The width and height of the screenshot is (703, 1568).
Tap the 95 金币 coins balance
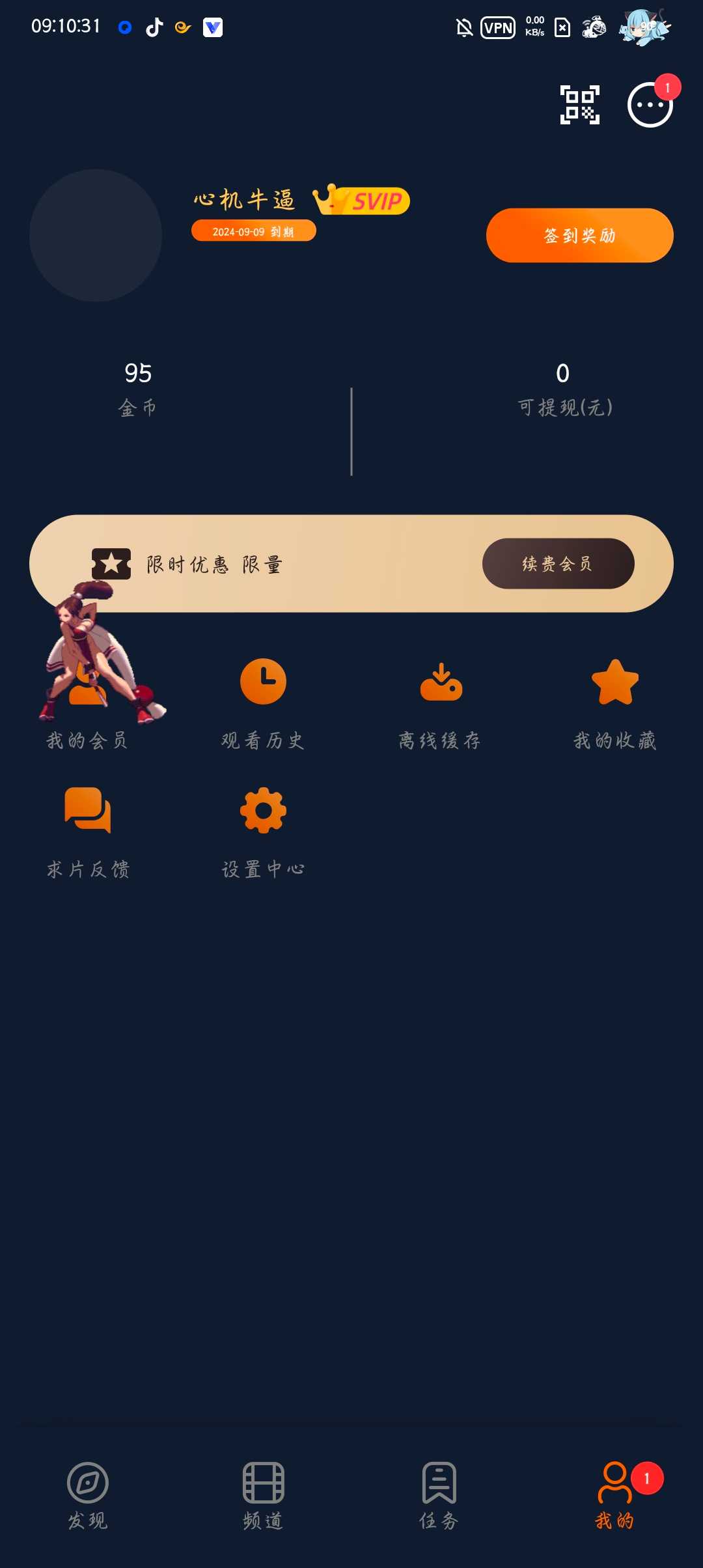coord(138,389)
